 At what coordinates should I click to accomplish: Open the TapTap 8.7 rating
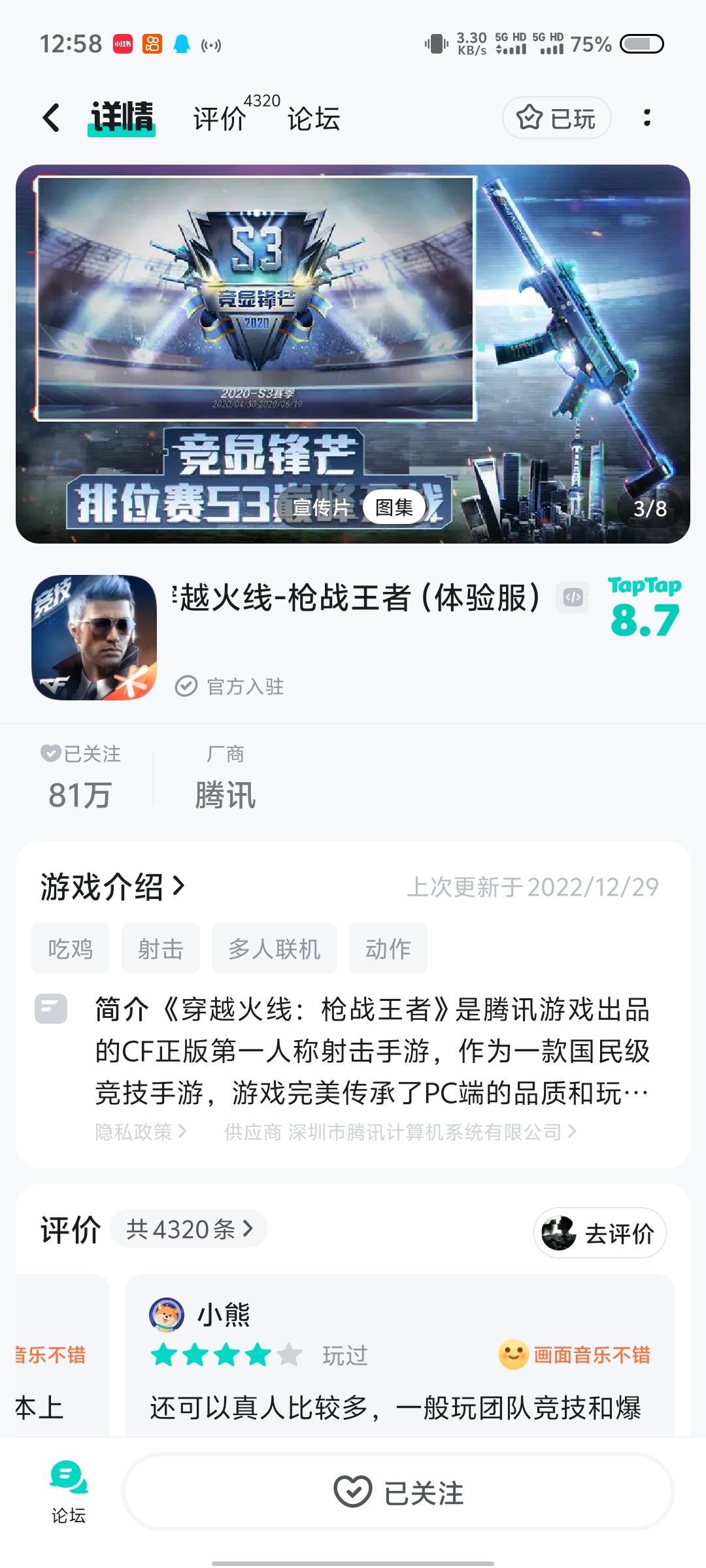pos(645,608)
